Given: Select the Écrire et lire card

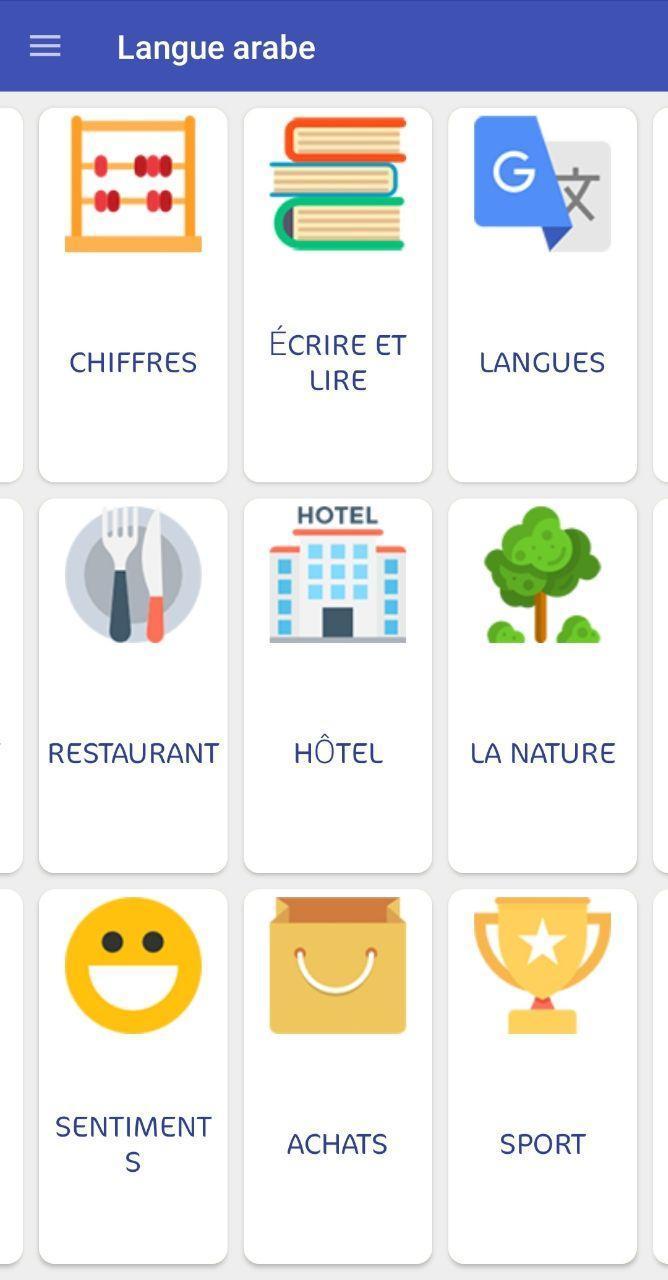Looking at the screenshot, I should [338, 295].
